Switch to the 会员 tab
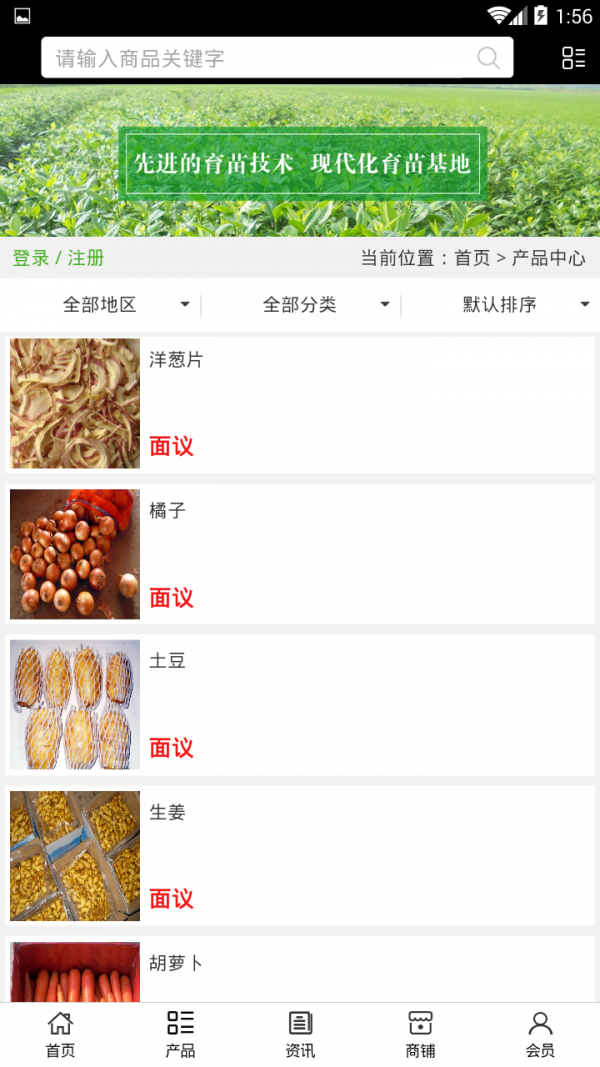Image resolution: width=600 pixels, height=1067 pixels. (540, 1034)
